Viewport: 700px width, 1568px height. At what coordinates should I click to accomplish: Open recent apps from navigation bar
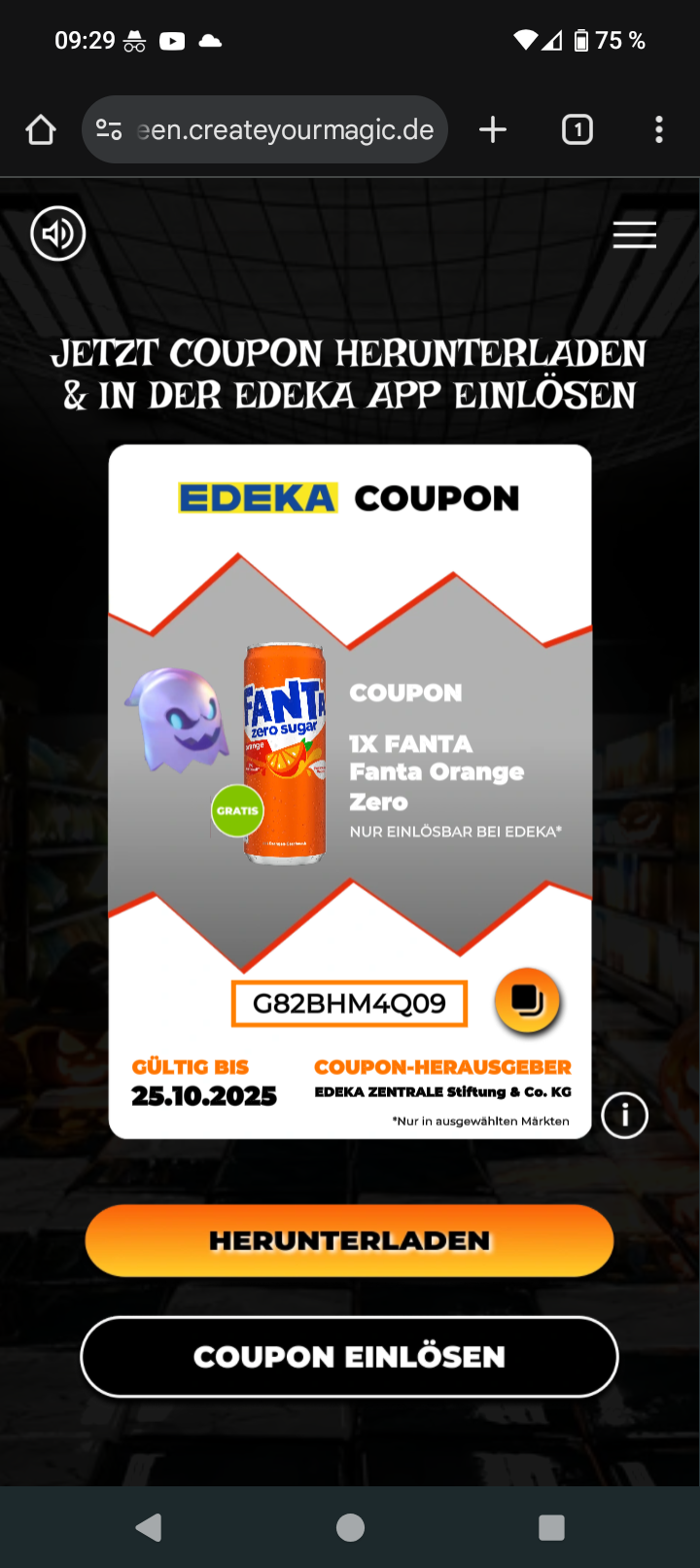click(x=551, y=1527)
